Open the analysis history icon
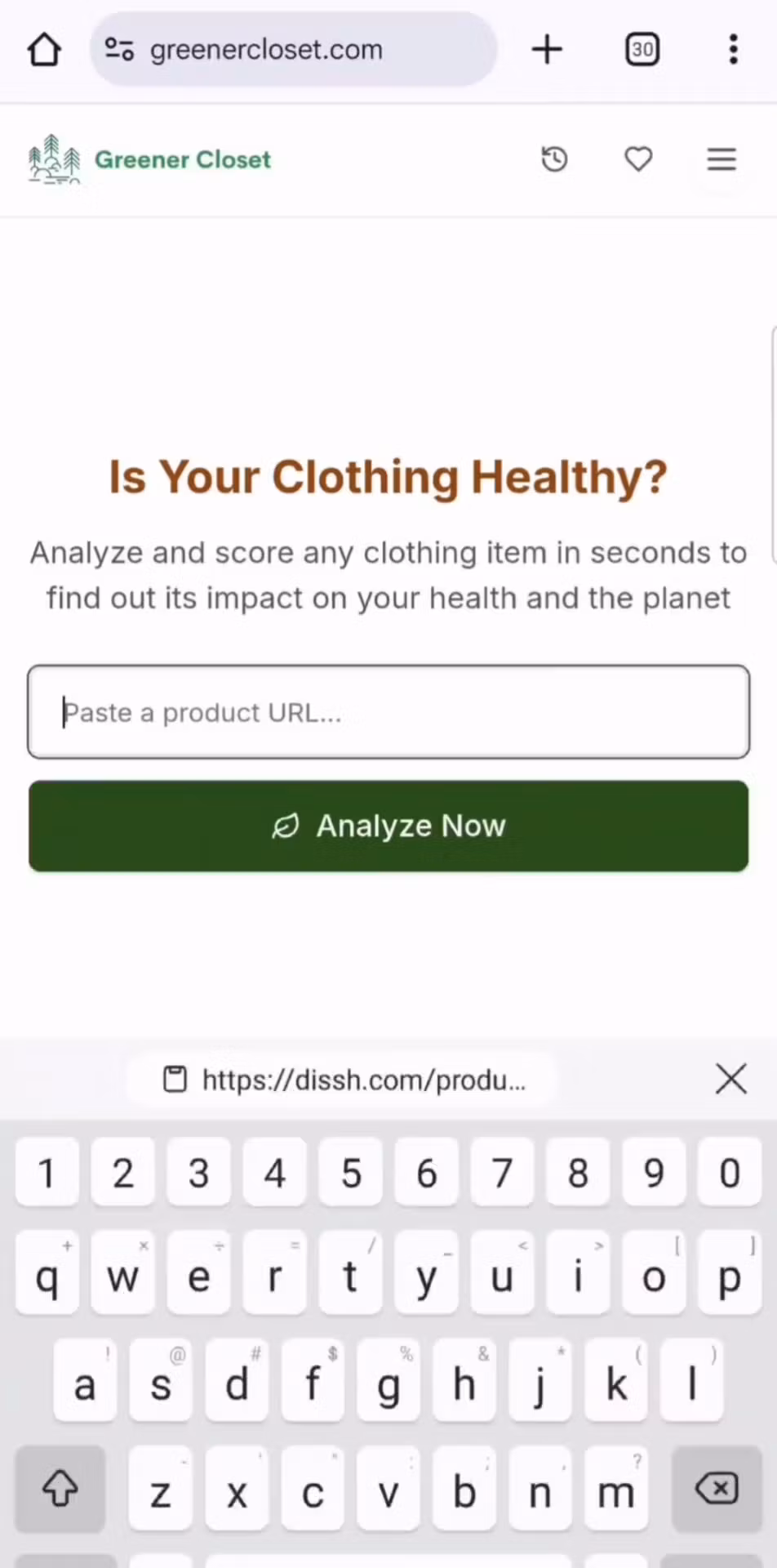Screen dimensions: 777x1568 (x=555, y=159)
